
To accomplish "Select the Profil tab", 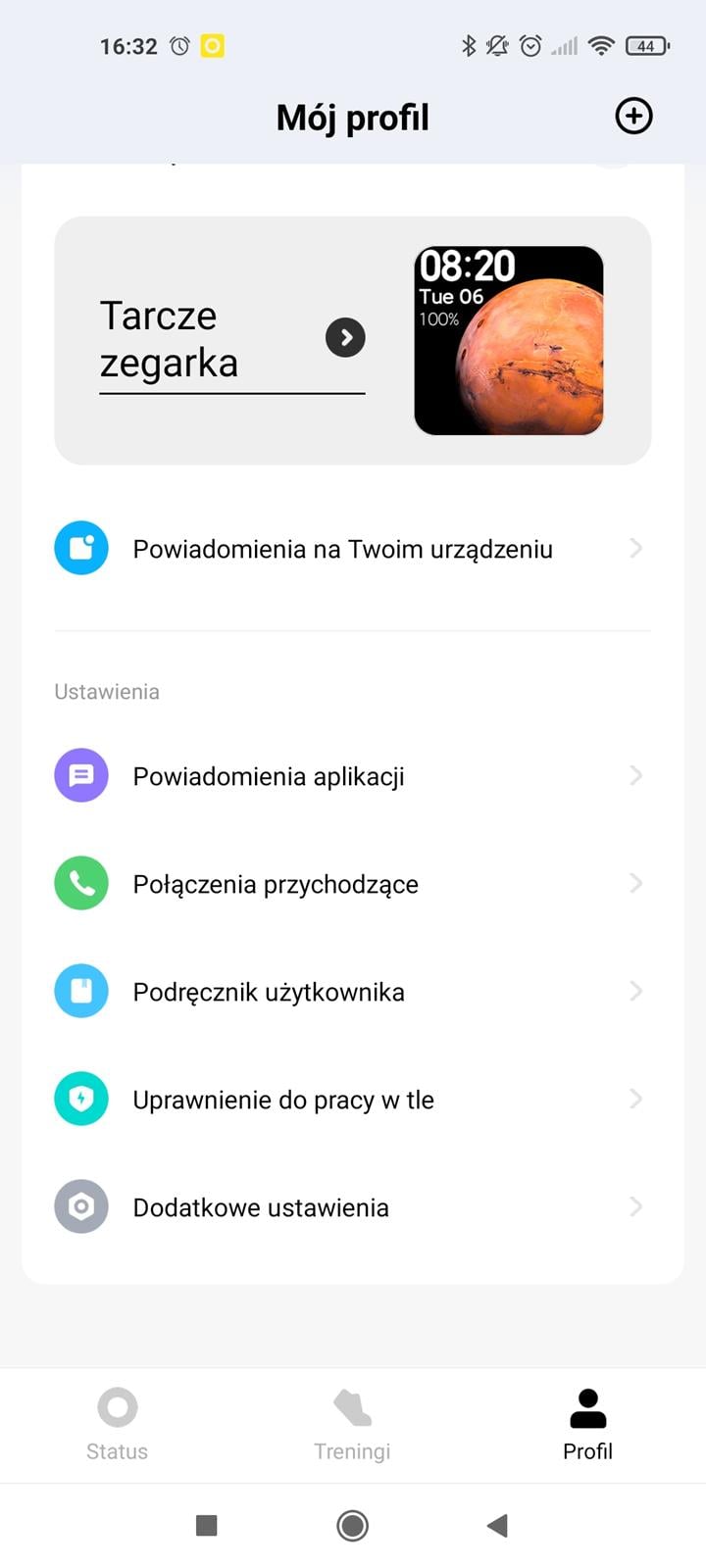I will coord(587,1425).
